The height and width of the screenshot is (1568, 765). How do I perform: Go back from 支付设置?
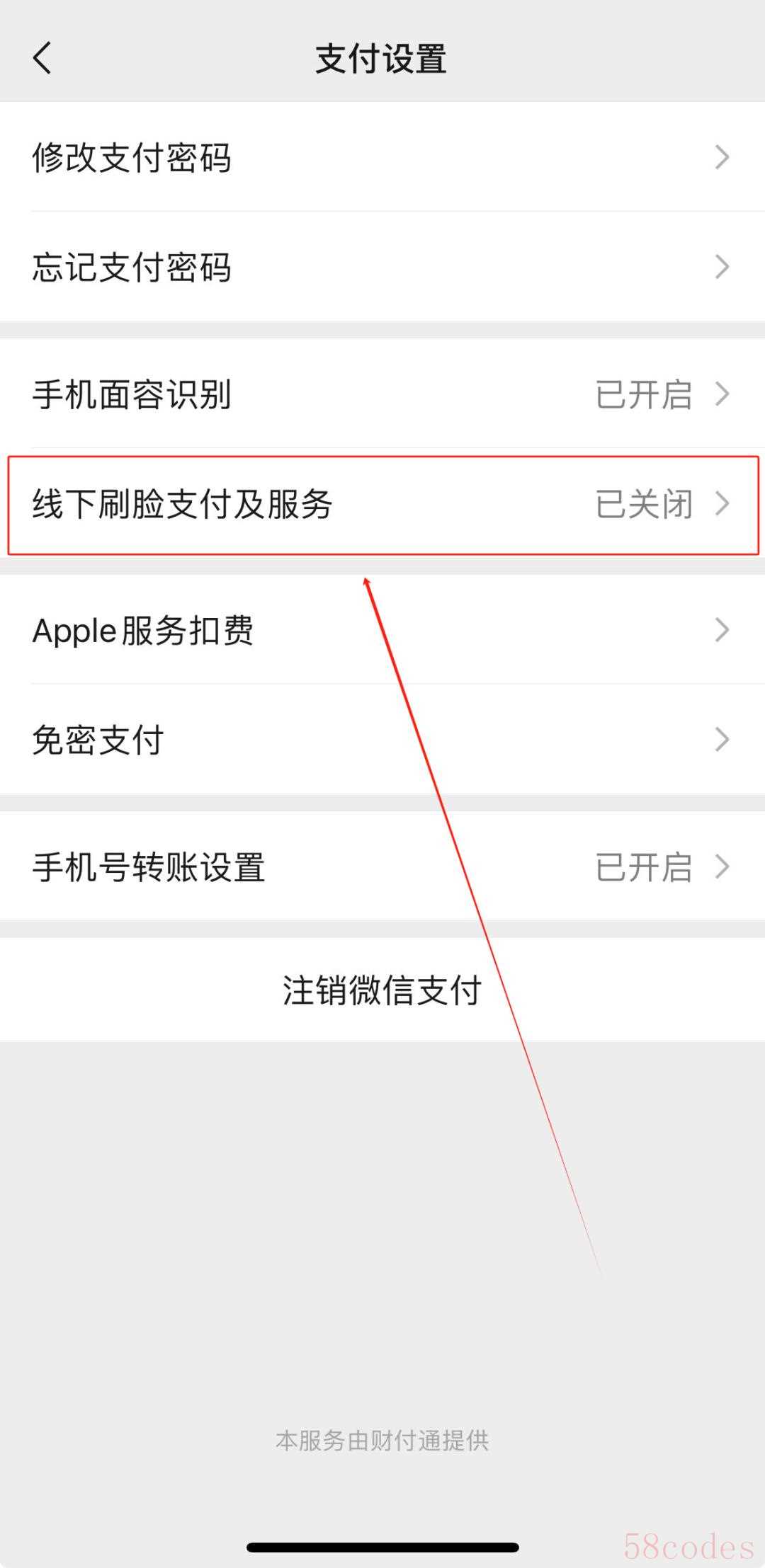[x=42, y=58]
